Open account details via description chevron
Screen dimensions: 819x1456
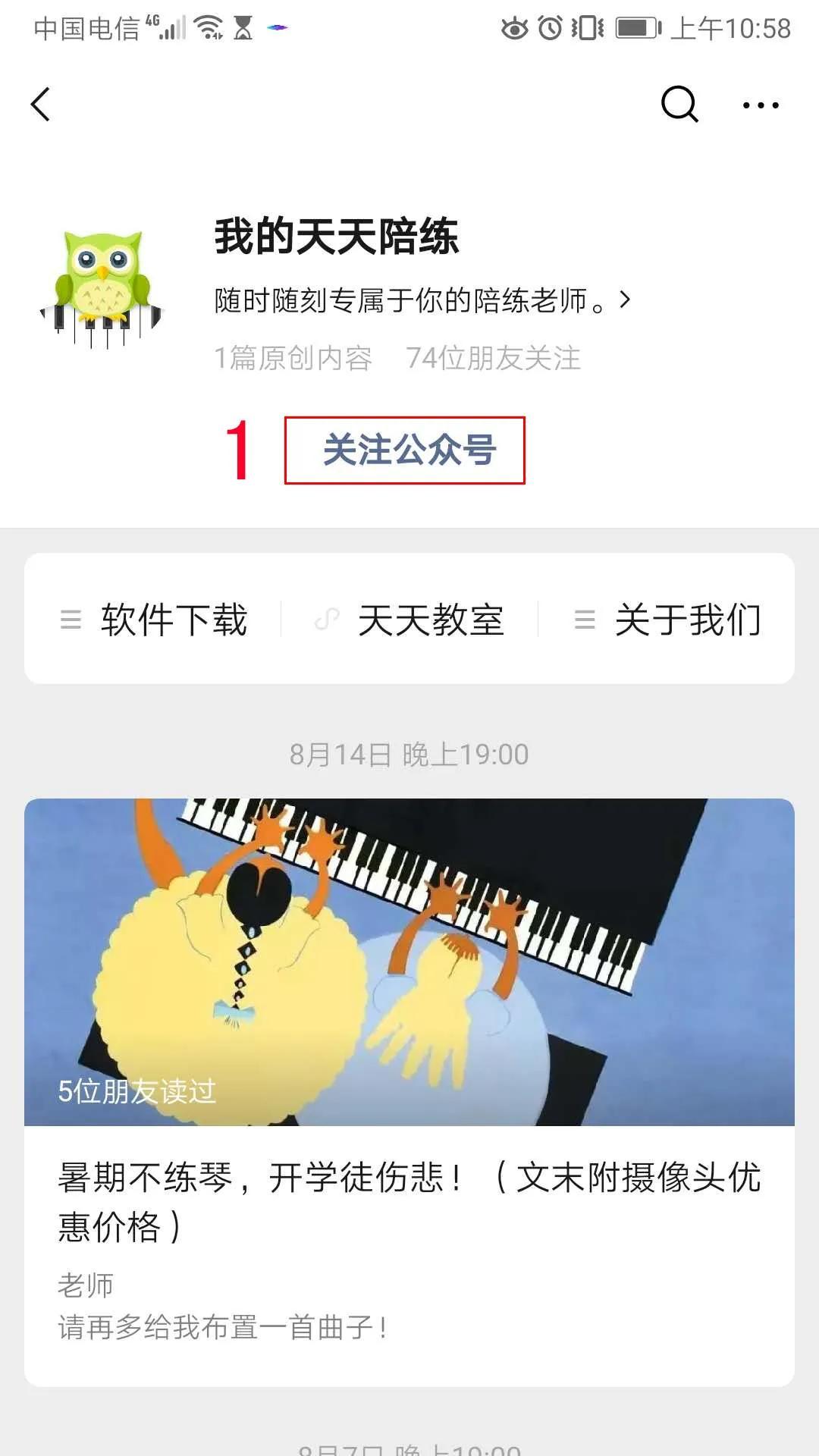pos(625,300)
